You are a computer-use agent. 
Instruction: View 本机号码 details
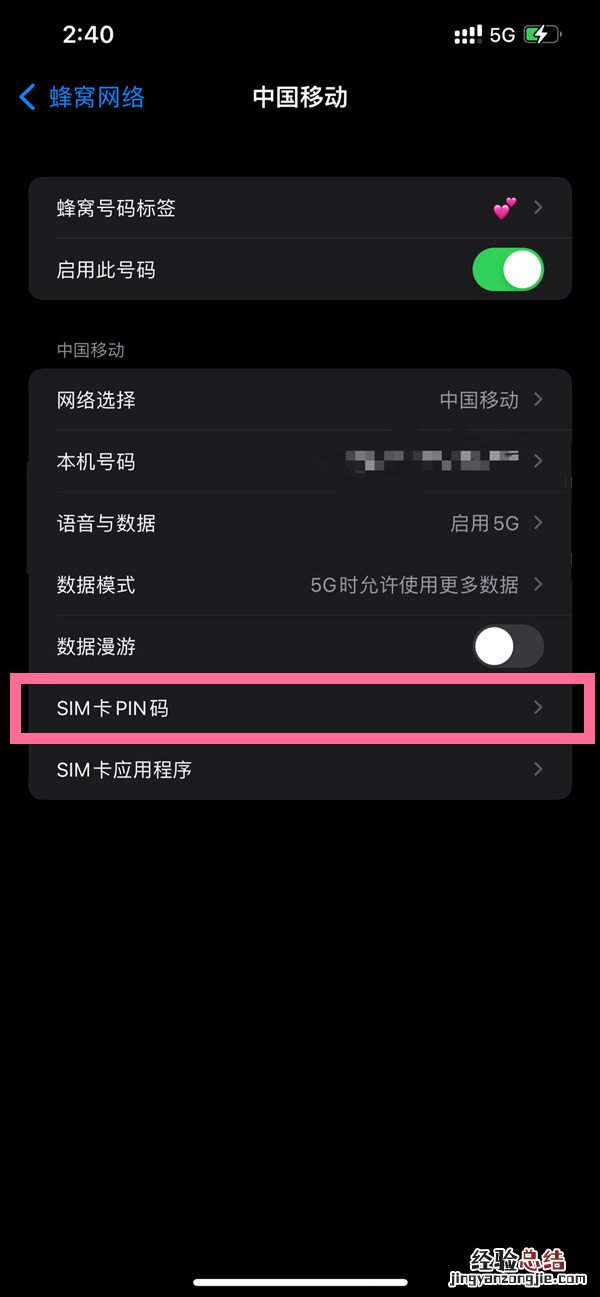click(x=300, y=462)
